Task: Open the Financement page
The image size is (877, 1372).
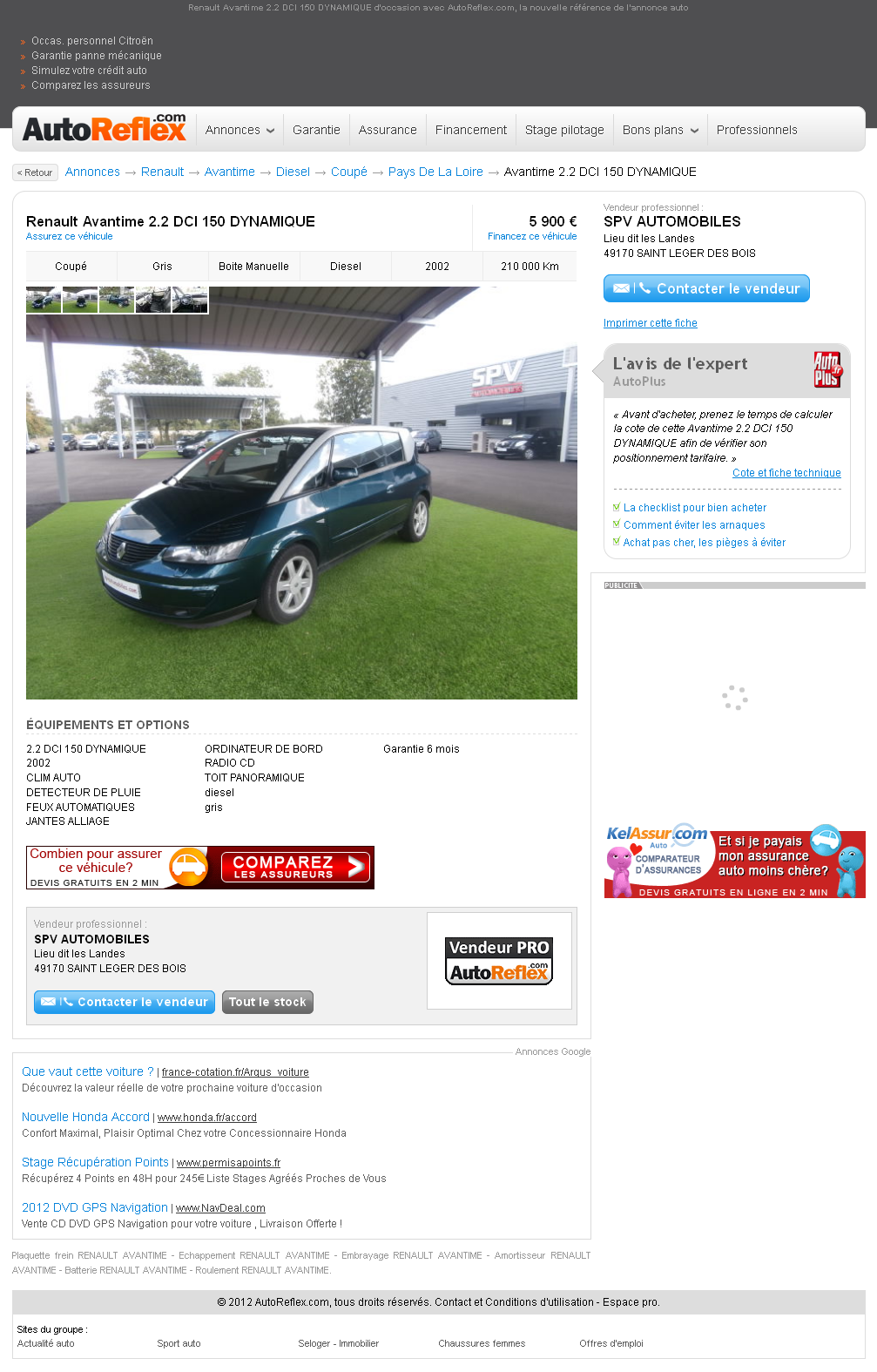Action: (x=470, y=131)
